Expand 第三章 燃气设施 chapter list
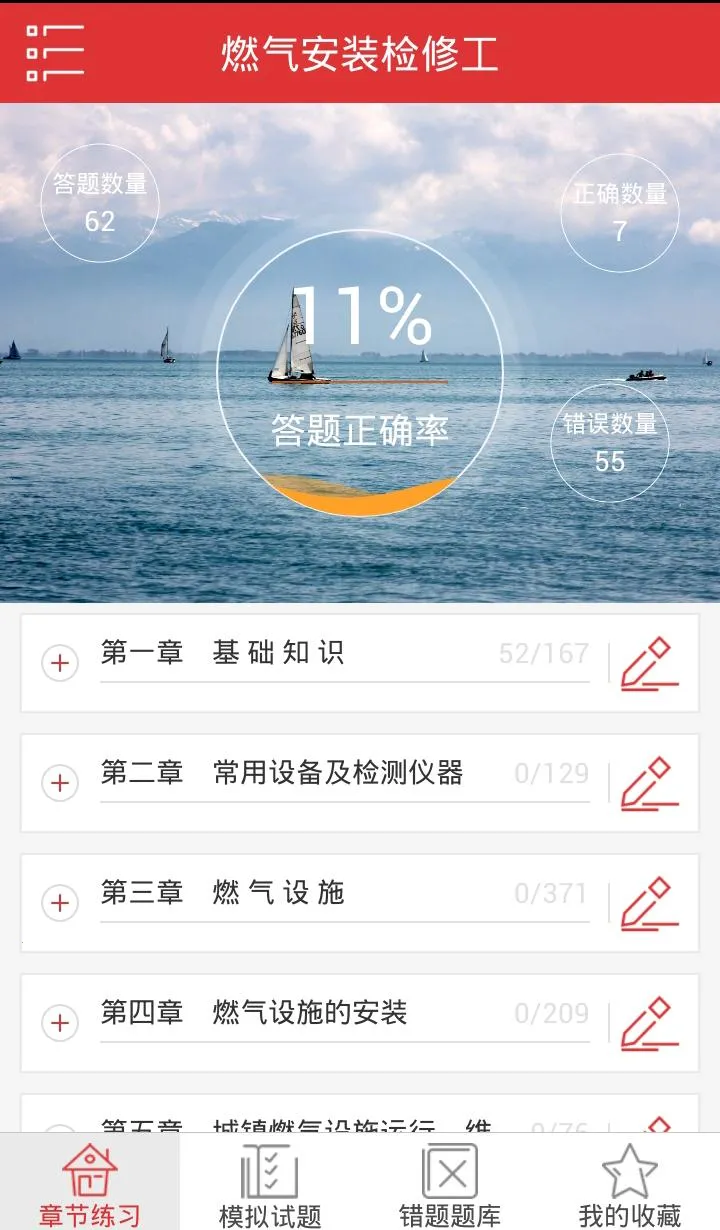Viewport: 720px width, 1230px height. tap(60, 903)
